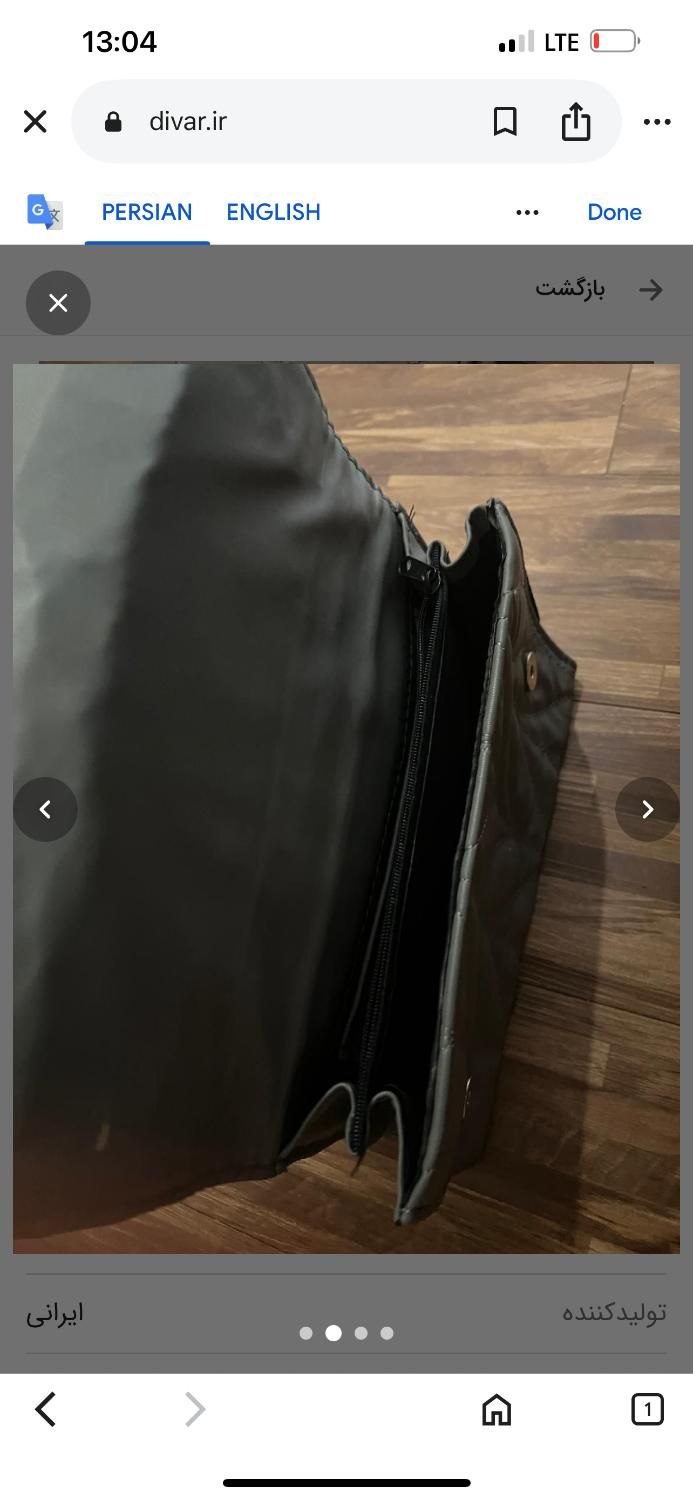Close the image gallery overlay
Screen dimensions: 693x1500
pyautogui.click(x=58, y=303)
